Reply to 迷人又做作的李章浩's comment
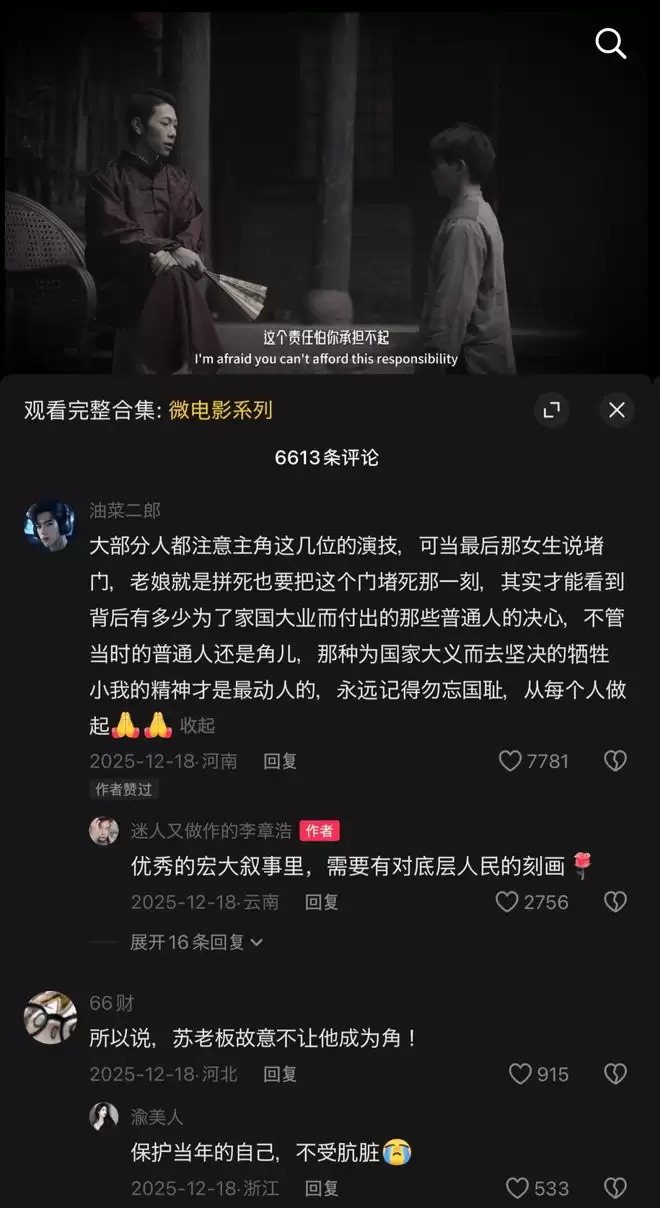 pyautogui.click(x=322, y=902)
